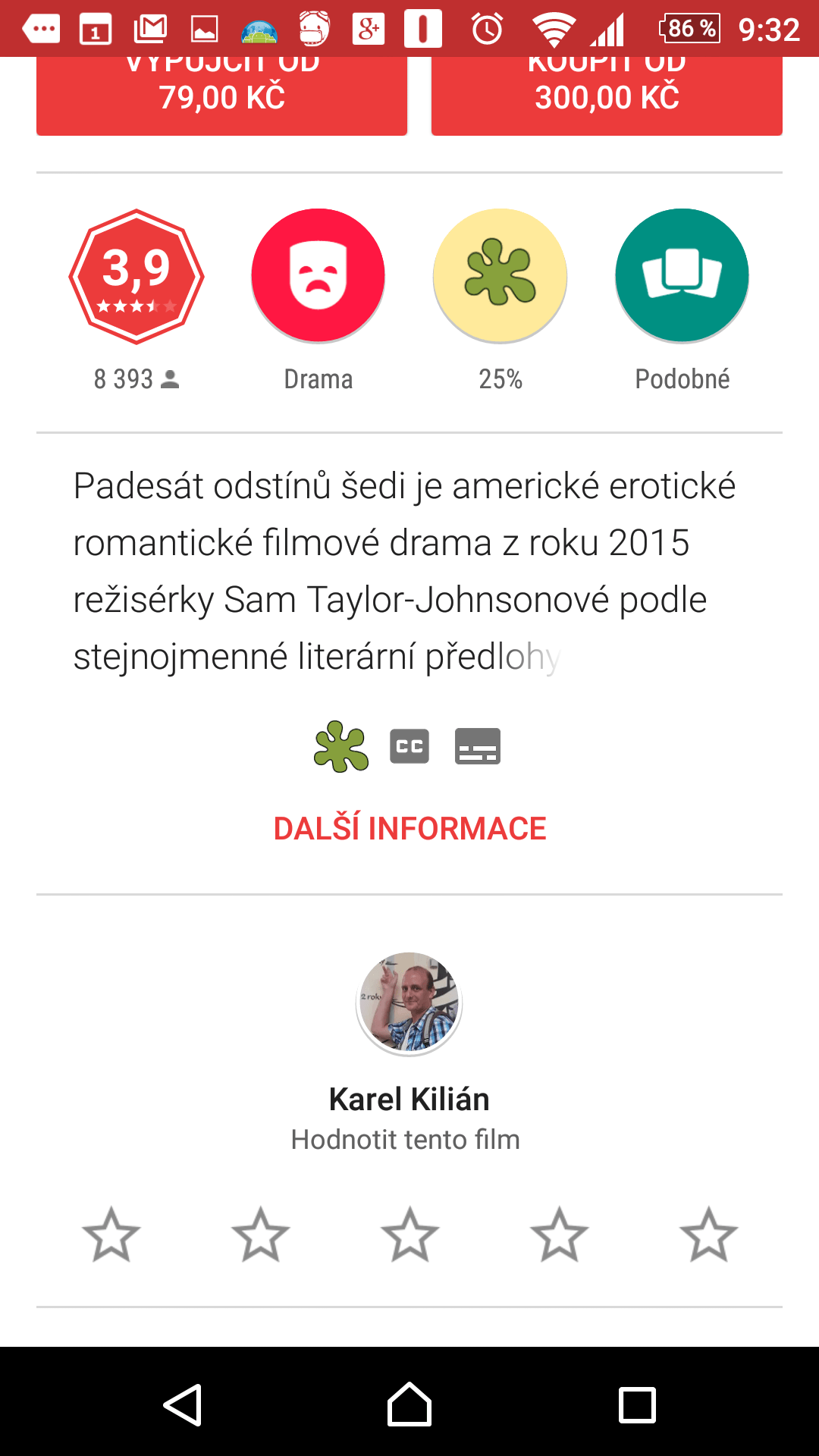Return to the home screen
Screen dimensions: 819x1456
pos(409,1404)
